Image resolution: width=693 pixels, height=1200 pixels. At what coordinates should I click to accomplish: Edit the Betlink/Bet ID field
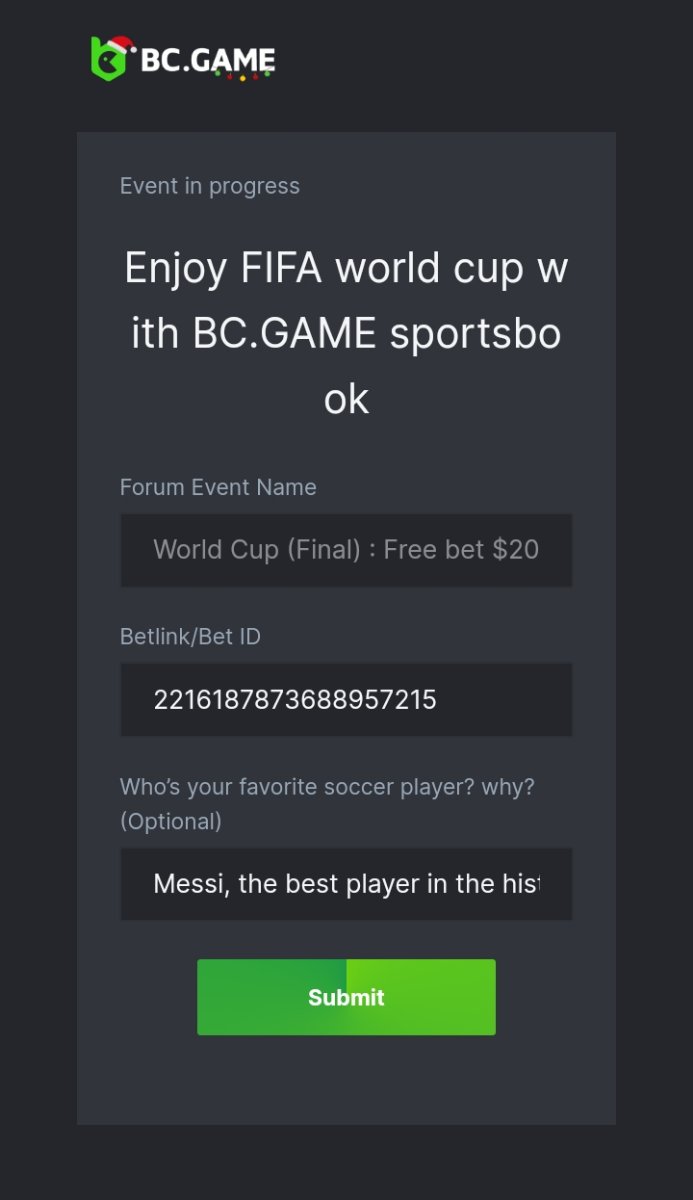coord(346,699)
